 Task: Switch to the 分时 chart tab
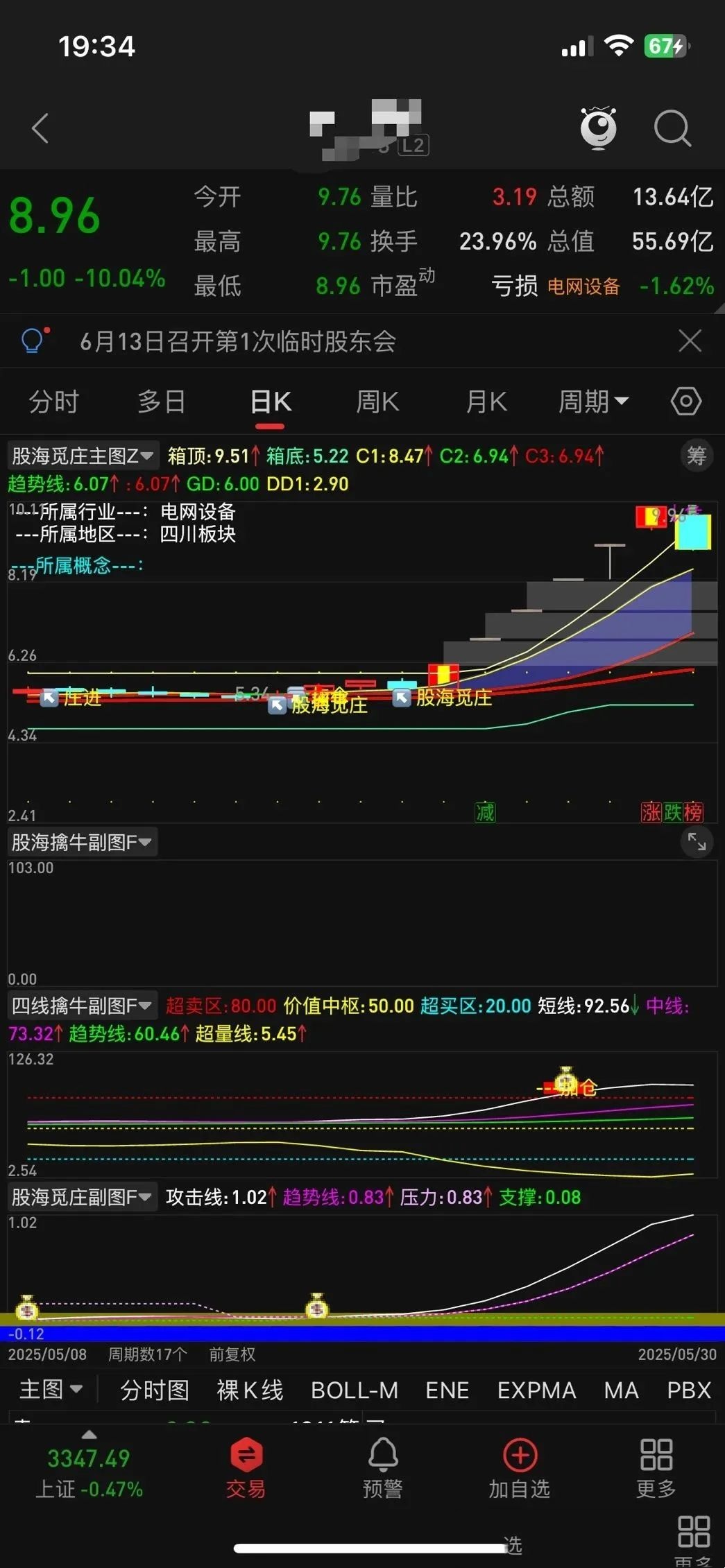(53, 402)
